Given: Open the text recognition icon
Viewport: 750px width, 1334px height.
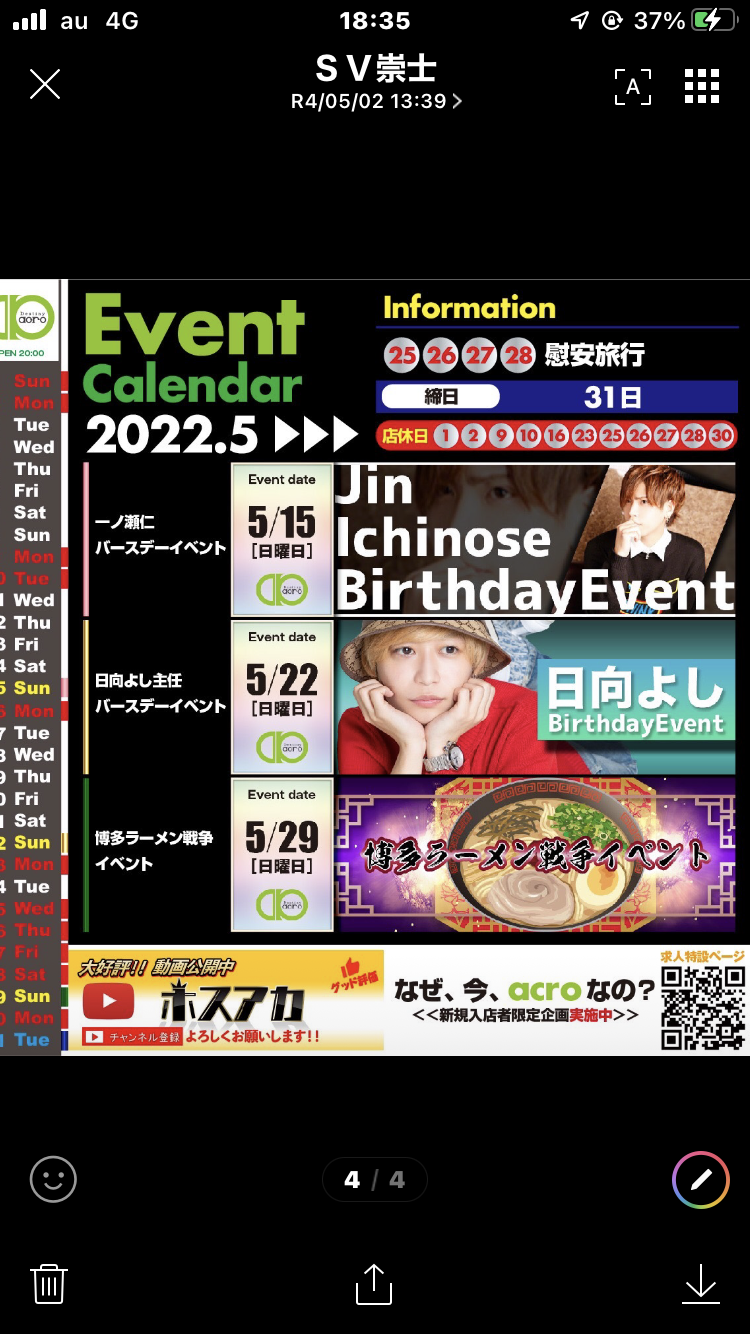Looking at the screenshot, I should [x=632, y=87].
